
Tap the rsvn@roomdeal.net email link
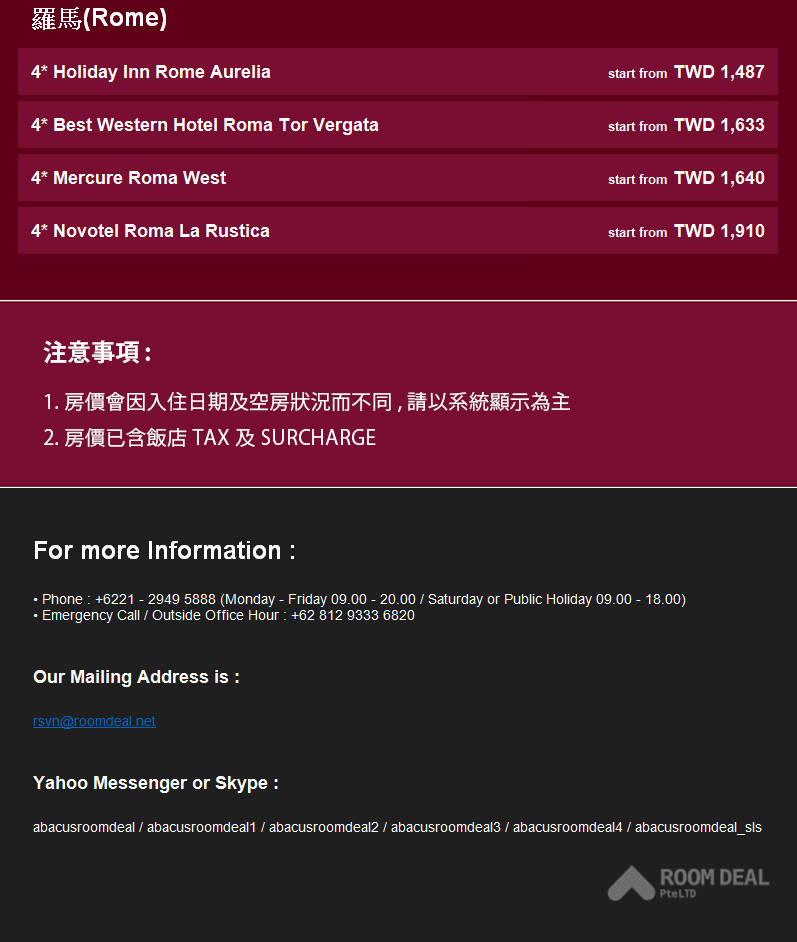pos(94,721)
